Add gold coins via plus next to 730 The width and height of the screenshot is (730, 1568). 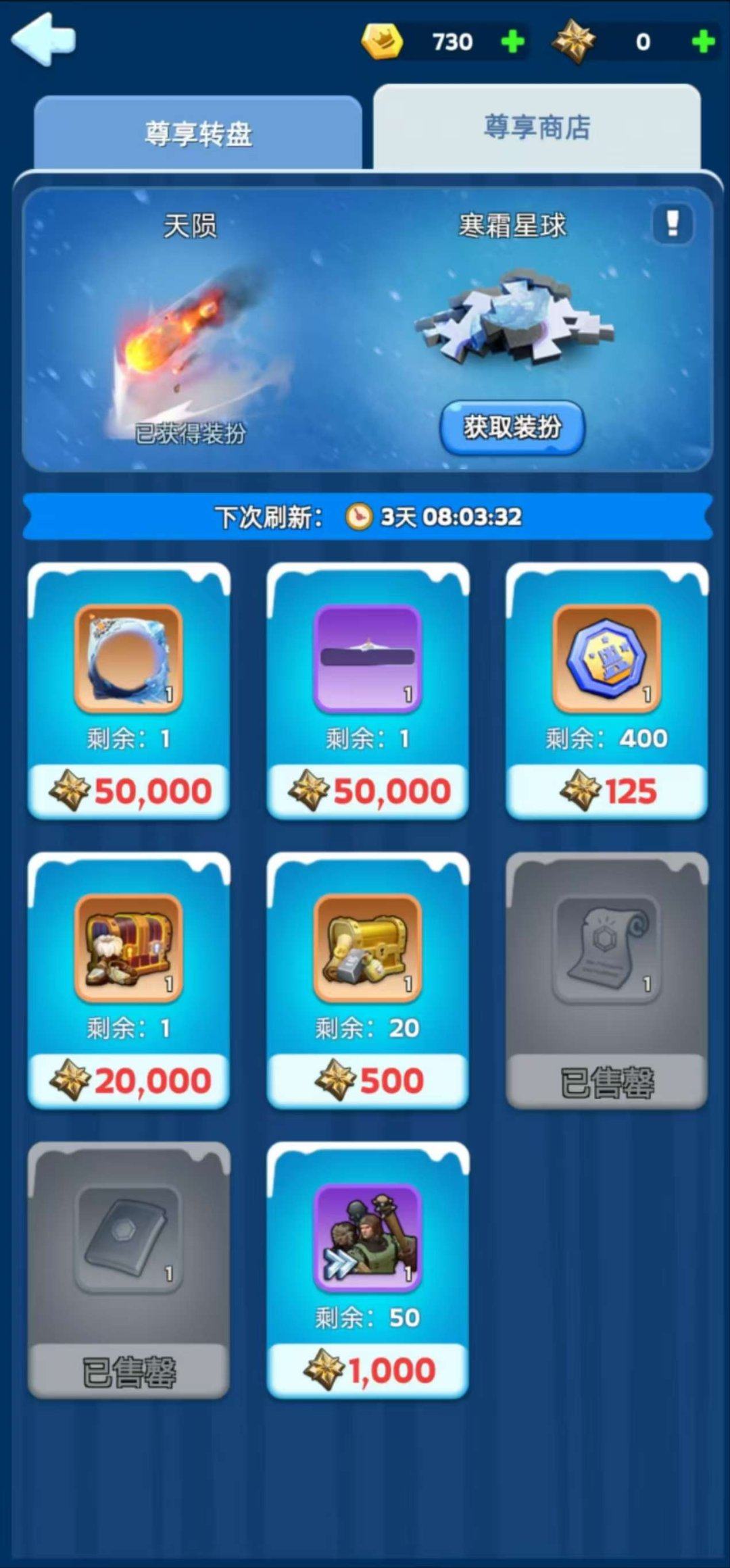pos(512,42)
